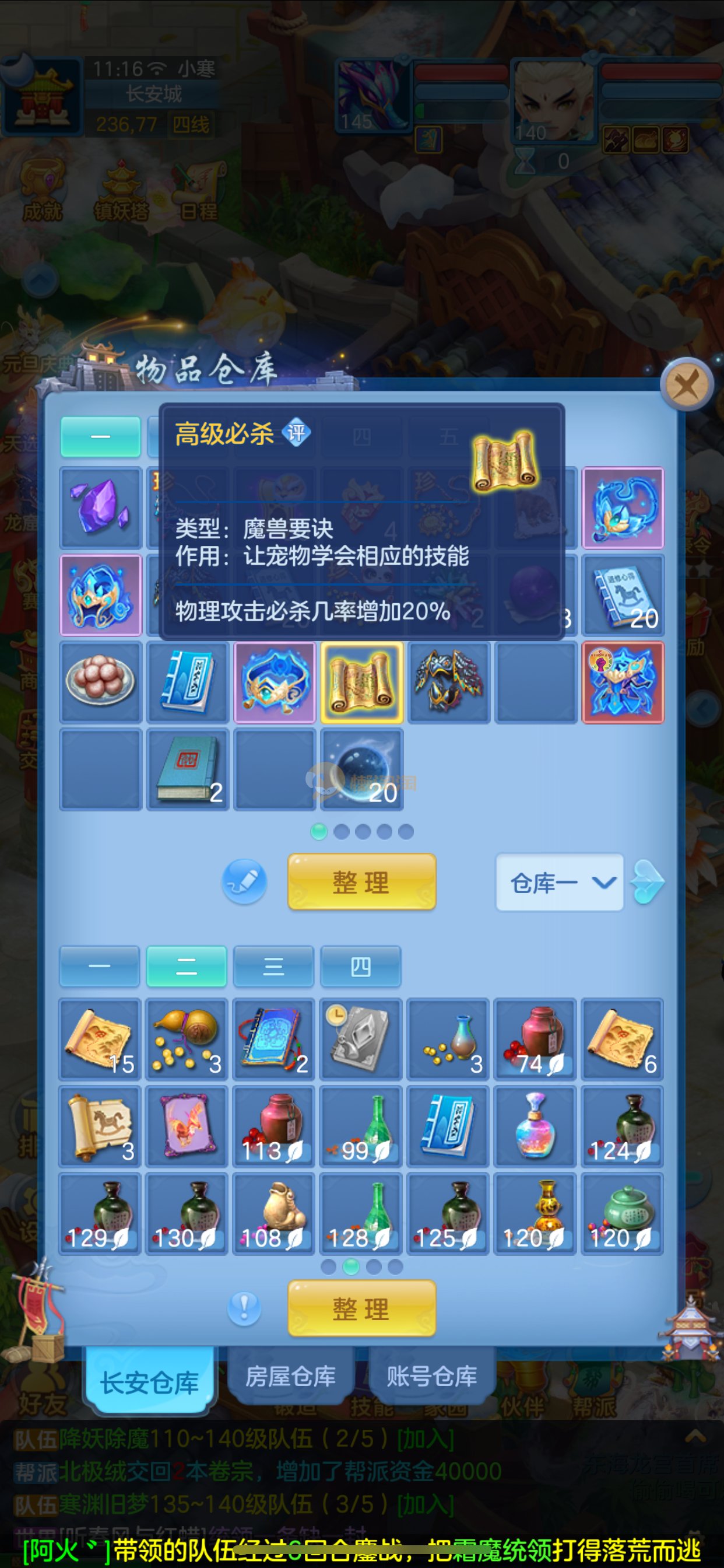This screenshot has height=1568, width=724.
Task: Join the 寒渊旧梦135~140级 team via [加入]
Action: tap(426, 1504)
